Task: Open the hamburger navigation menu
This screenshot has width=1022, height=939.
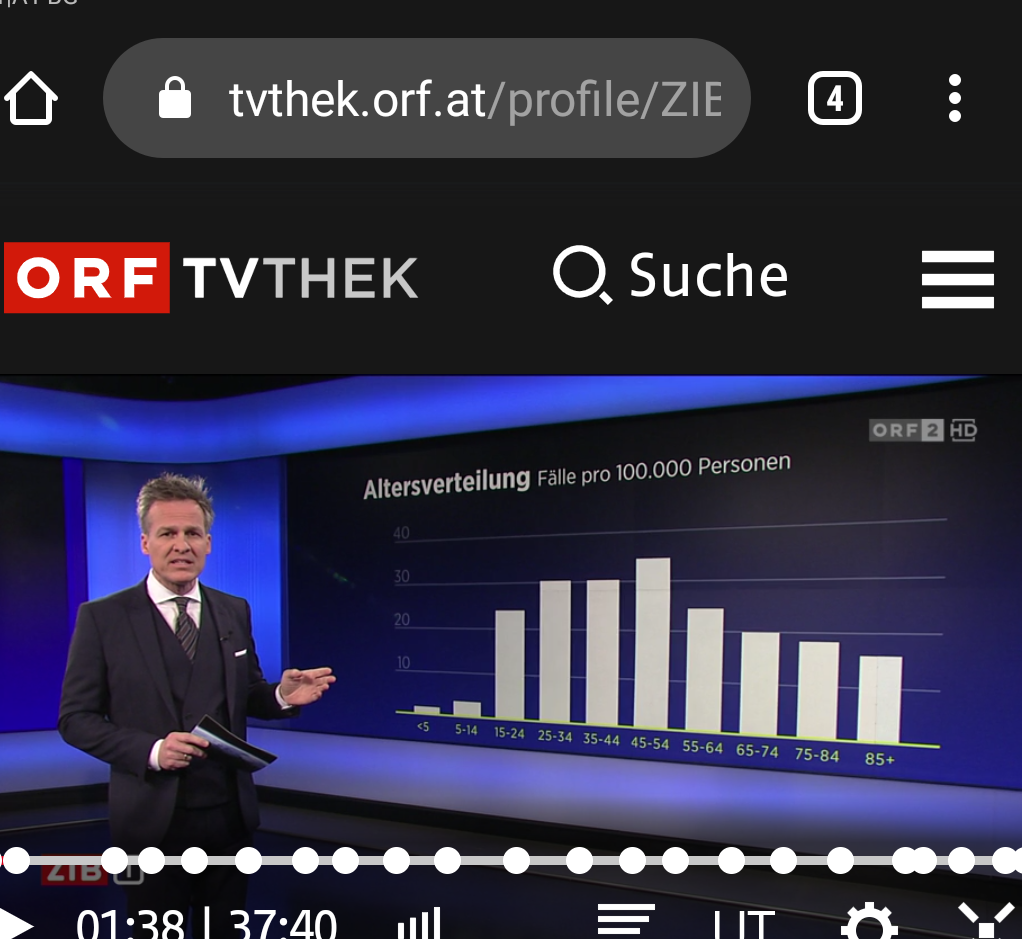Action: (x=957, y=279)
